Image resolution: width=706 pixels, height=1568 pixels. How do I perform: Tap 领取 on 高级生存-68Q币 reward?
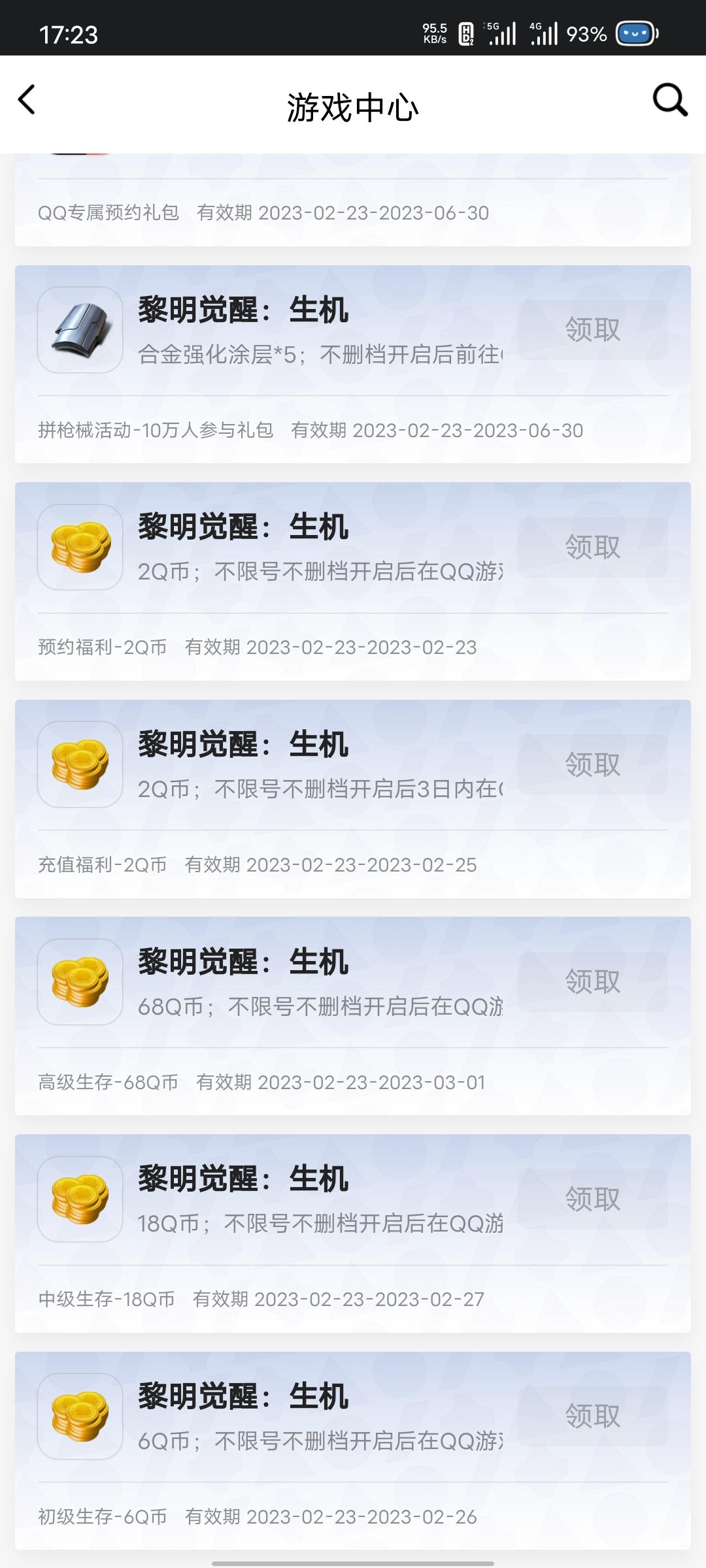[592, 982]
